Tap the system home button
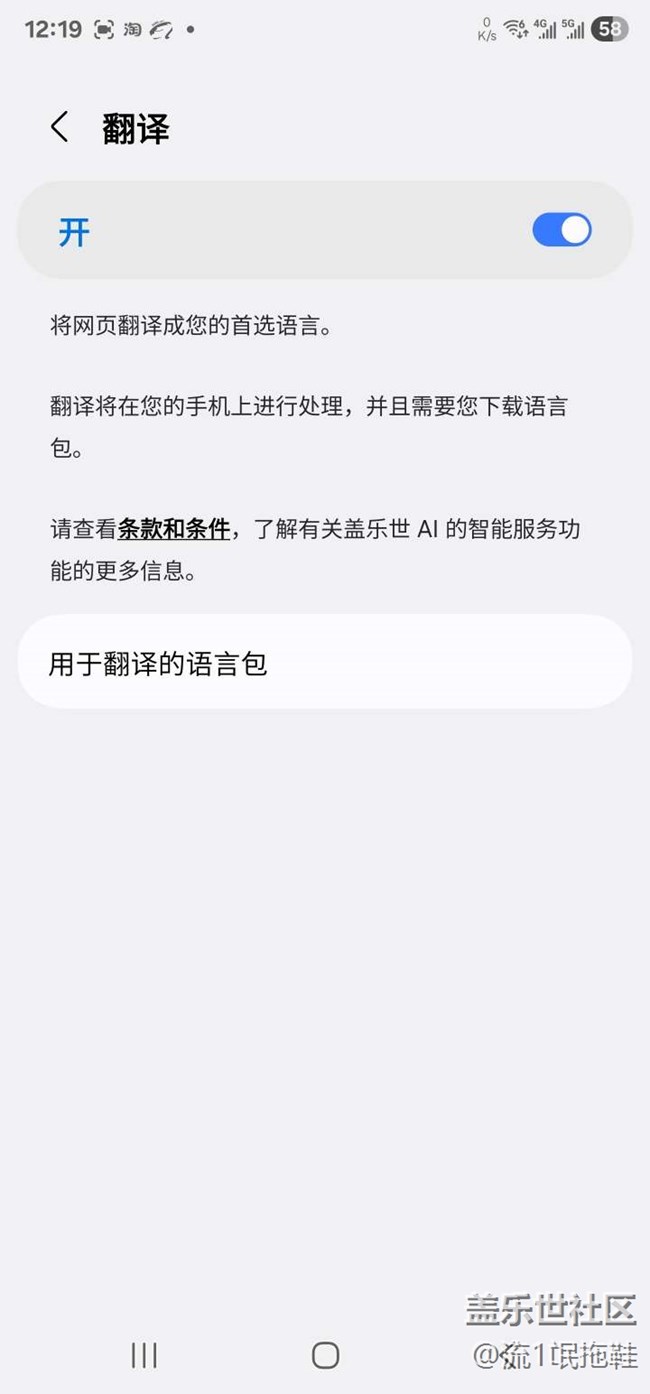This screenshot has width=650, height=1394. pyautogui.click(x=325, y=1355)
